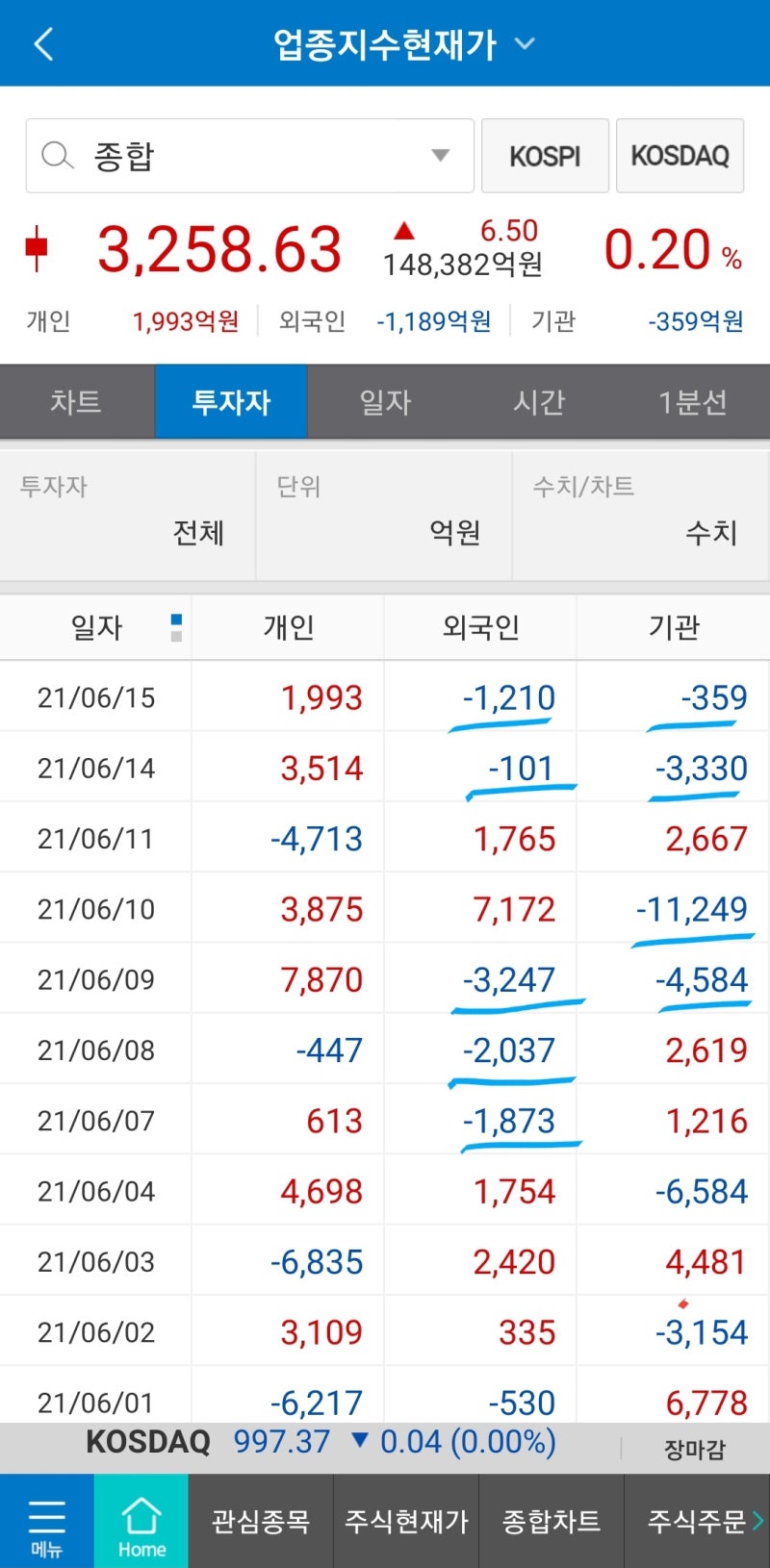Open 종합차트 from the bottom navigation
The width and height of the screenshot is (770, 1568).
point(552,1522)
